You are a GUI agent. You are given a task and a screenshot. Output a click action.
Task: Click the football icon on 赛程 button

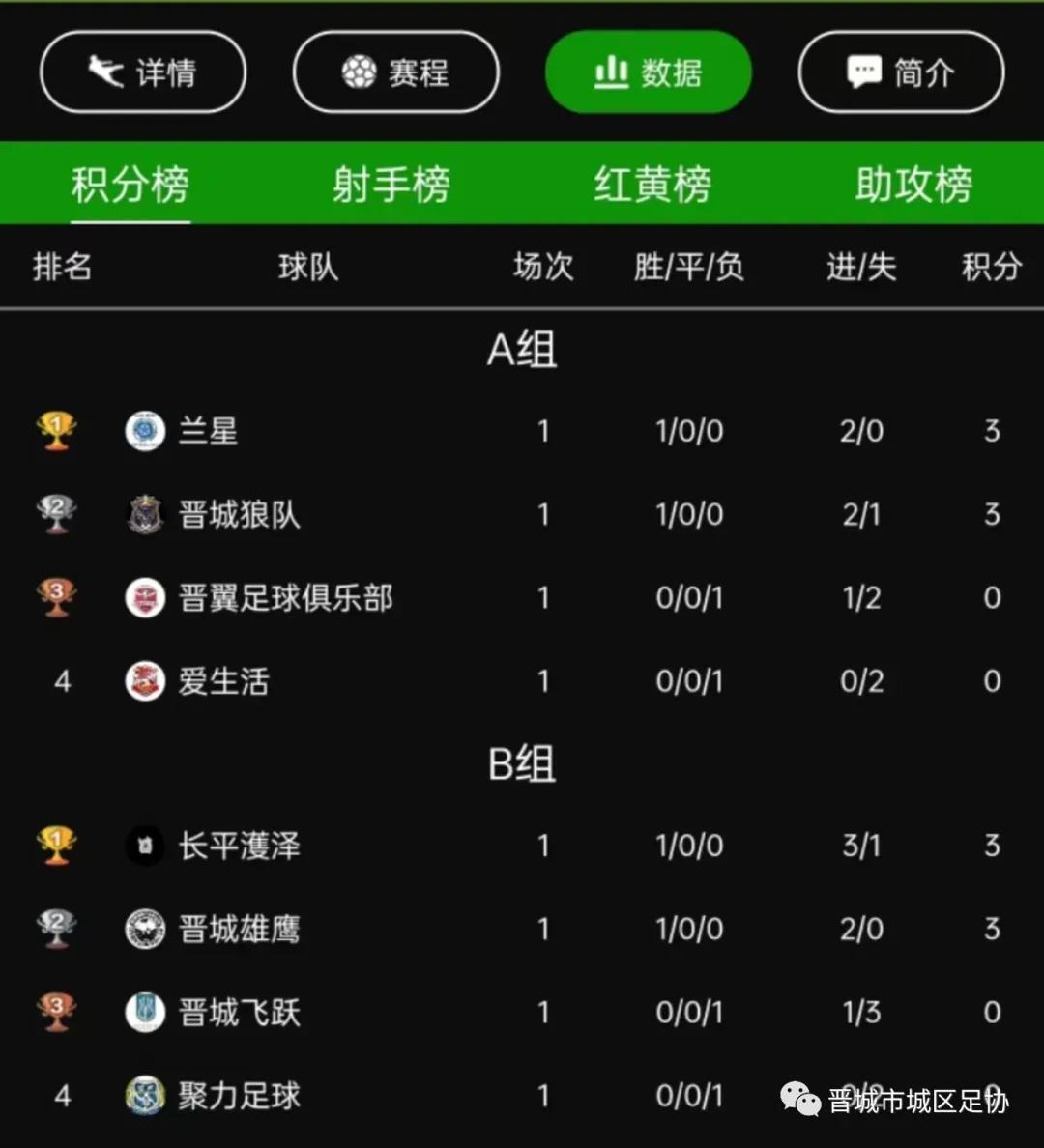pyautogui.click(x=359, y=72)
